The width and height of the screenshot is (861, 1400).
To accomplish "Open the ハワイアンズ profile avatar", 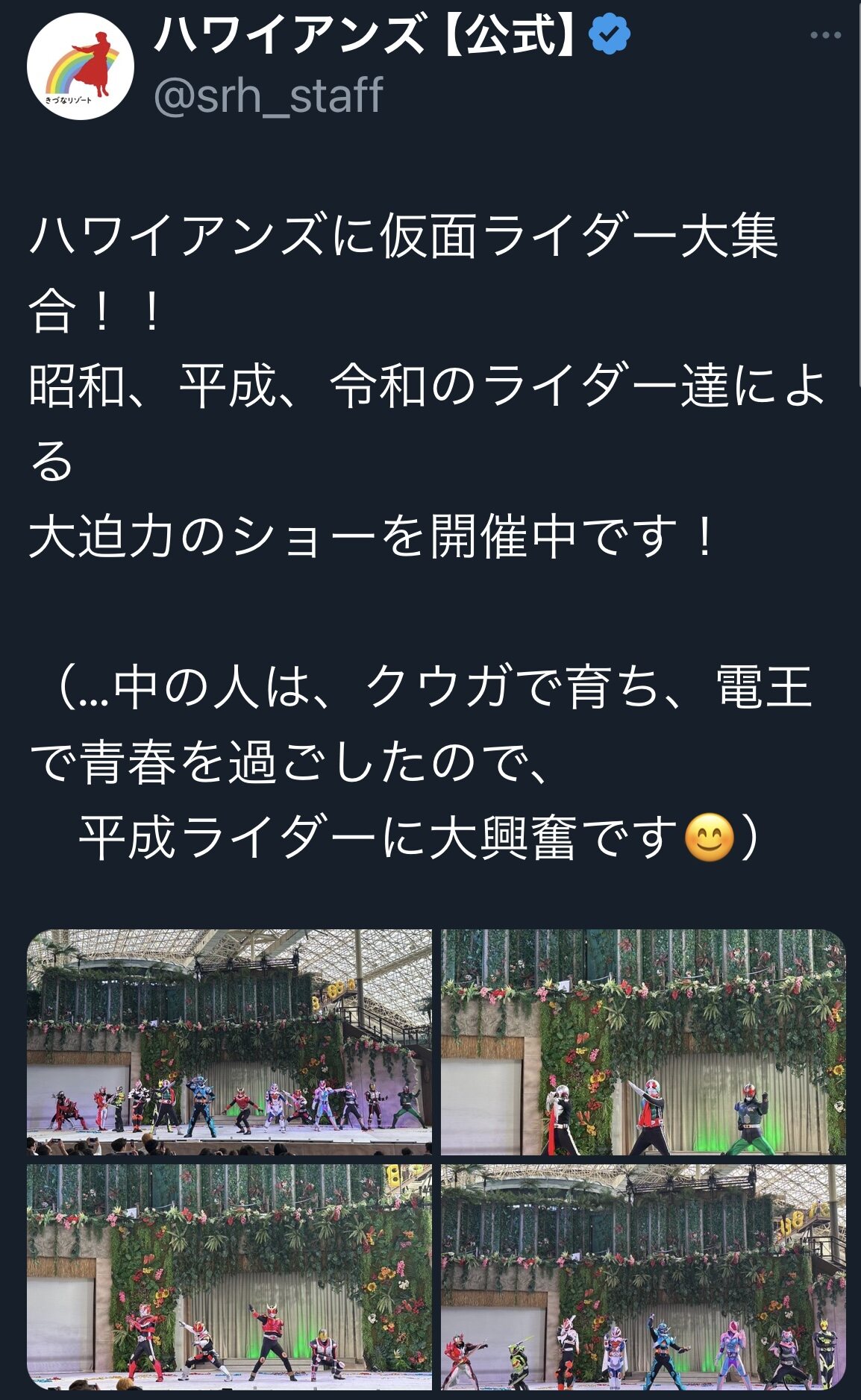I will coord(81,66).
